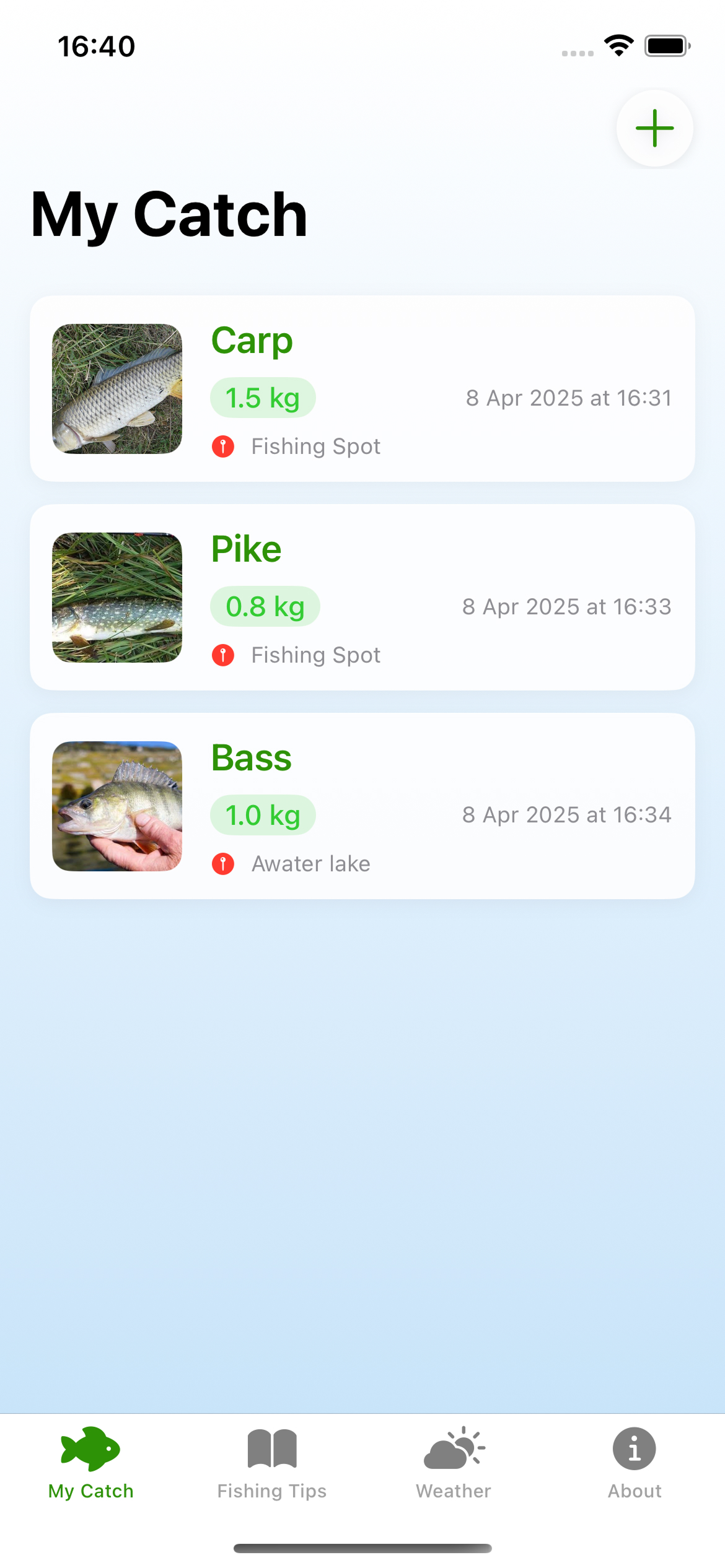
Task: Tap the Fishing Spot link under Pike
Action: pyautogui.click(x=315, y=655)
